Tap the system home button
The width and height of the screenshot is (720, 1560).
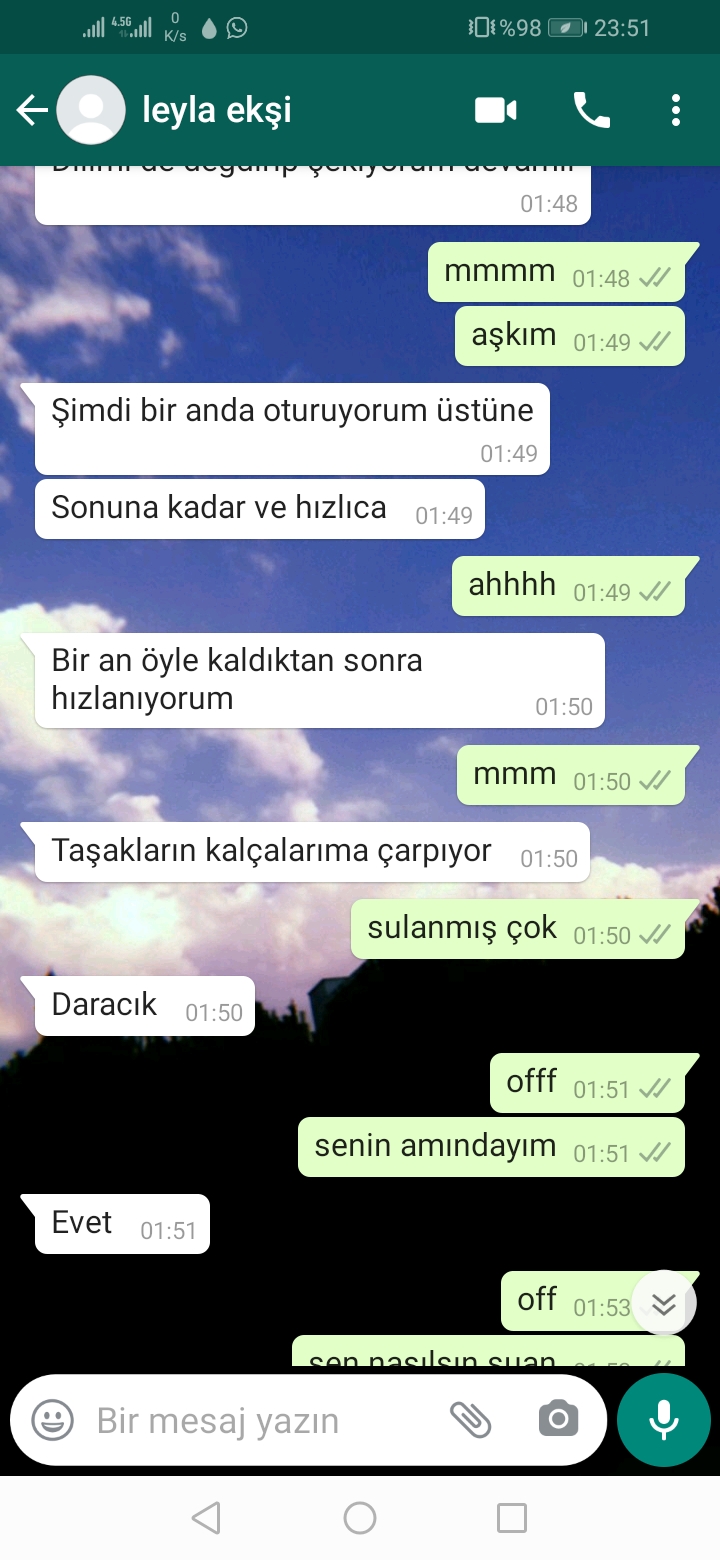point(360,1518)
